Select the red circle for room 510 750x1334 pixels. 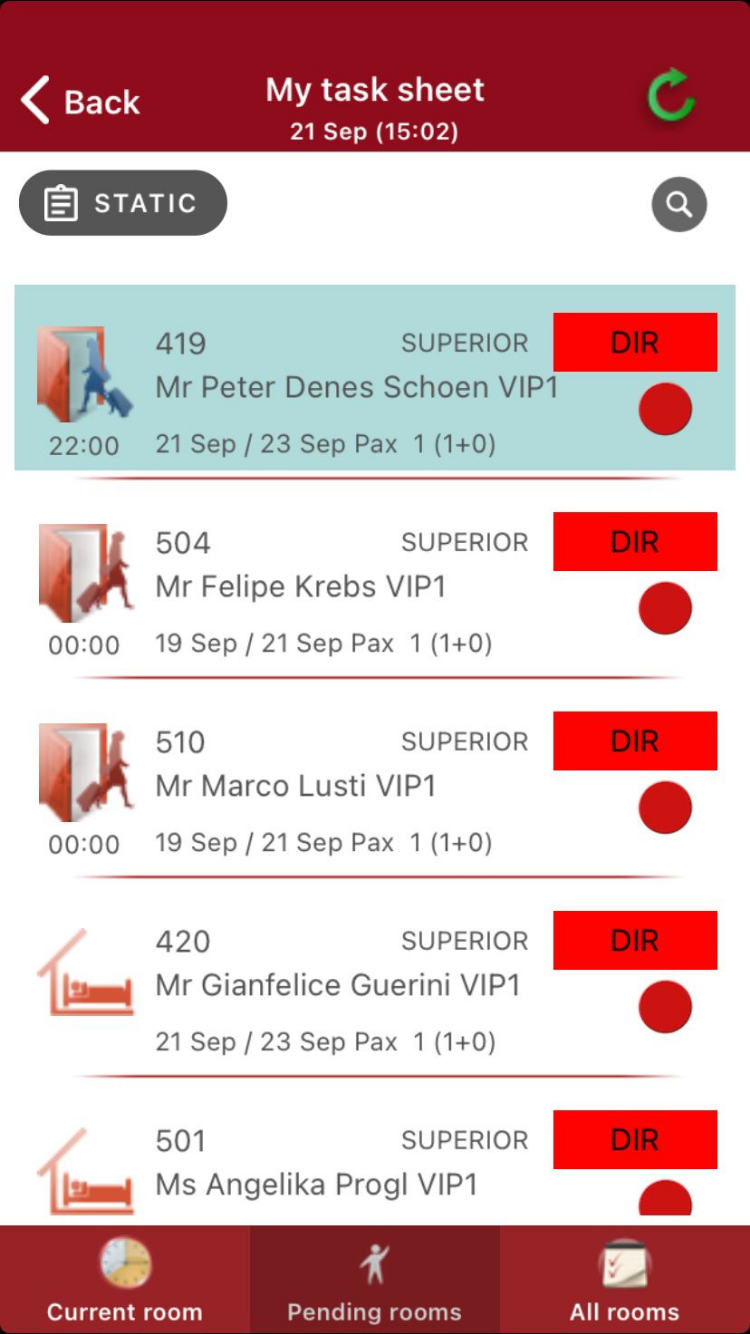[x=665, y=807]
